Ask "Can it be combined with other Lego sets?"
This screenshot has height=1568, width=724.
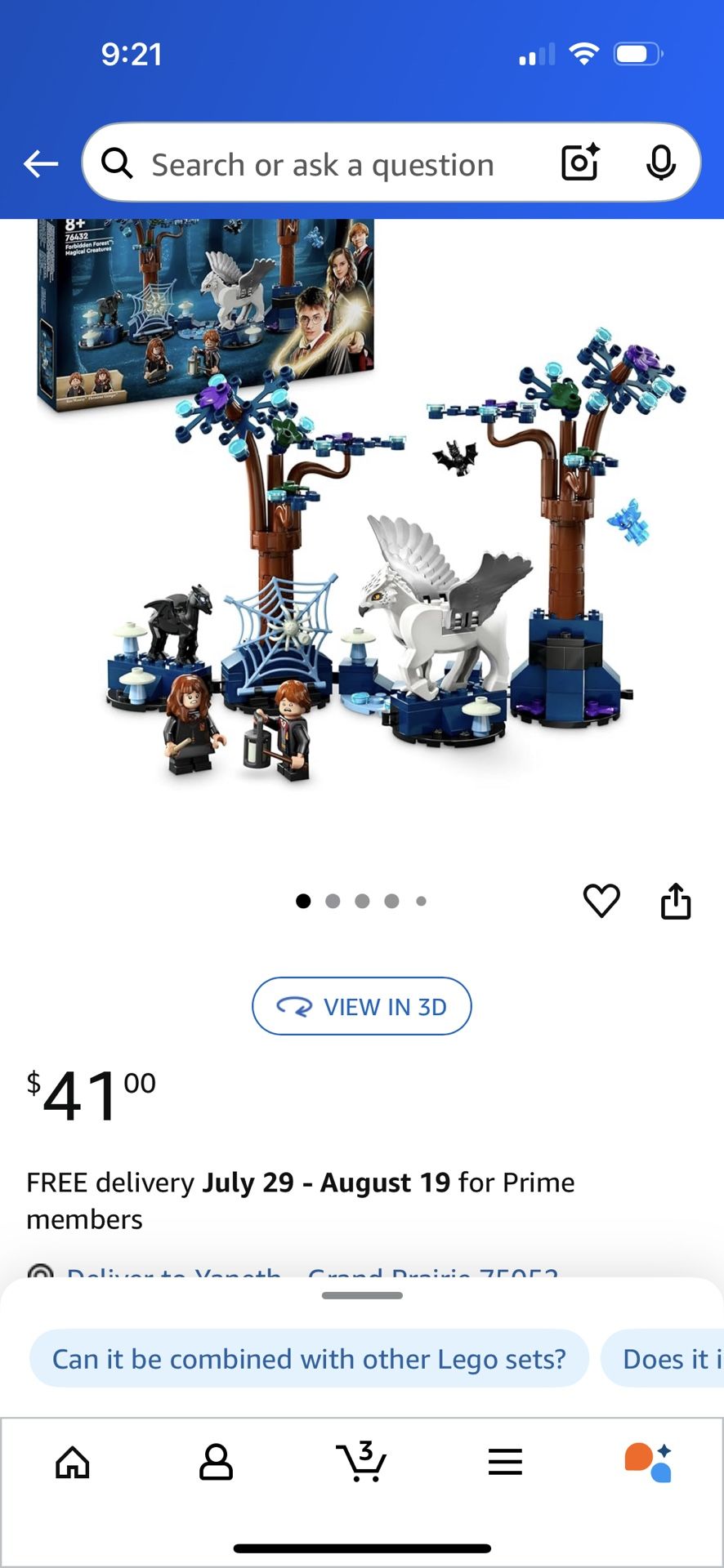[x=309, y=1359]
